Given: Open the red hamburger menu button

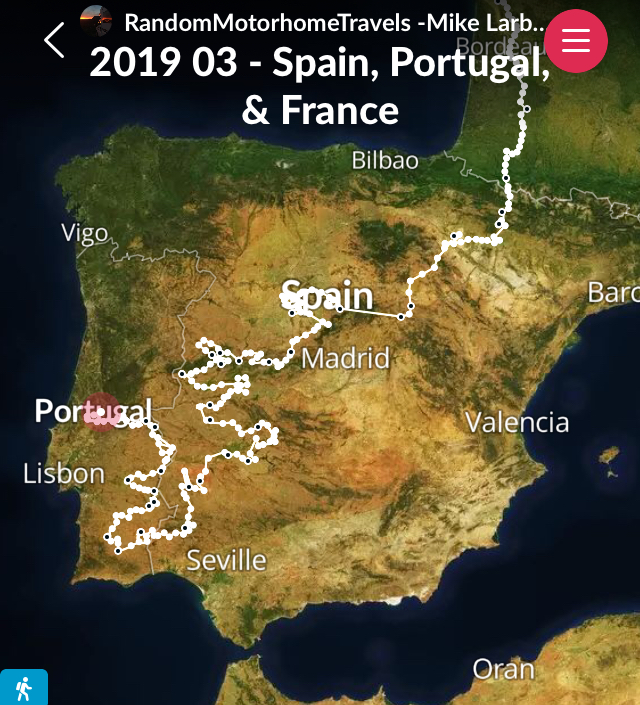Looking at the screenshot, I should pyautogui.click(x=576, y=40).
